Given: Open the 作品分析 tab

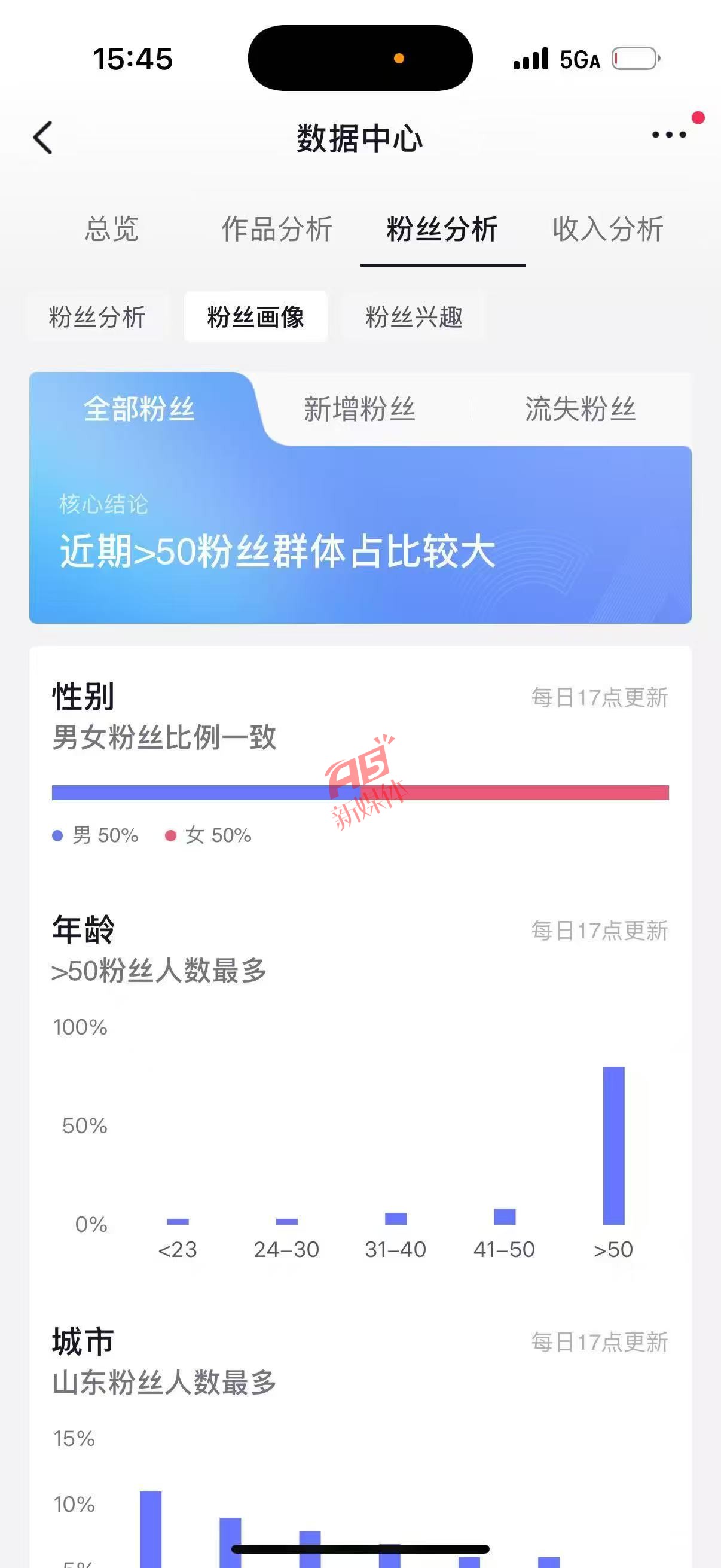Looking at the screenshot, I should pyautogui.click(x=277, y=230).
